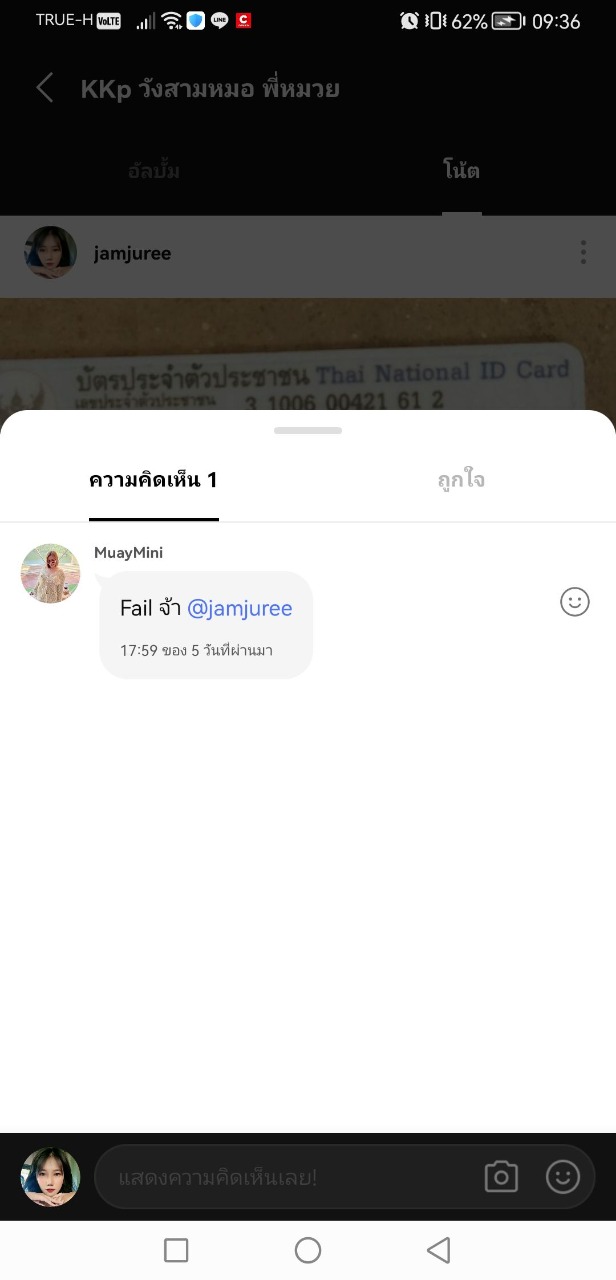React to MuayMini's comment with smiley icon

tap(574, 602)
